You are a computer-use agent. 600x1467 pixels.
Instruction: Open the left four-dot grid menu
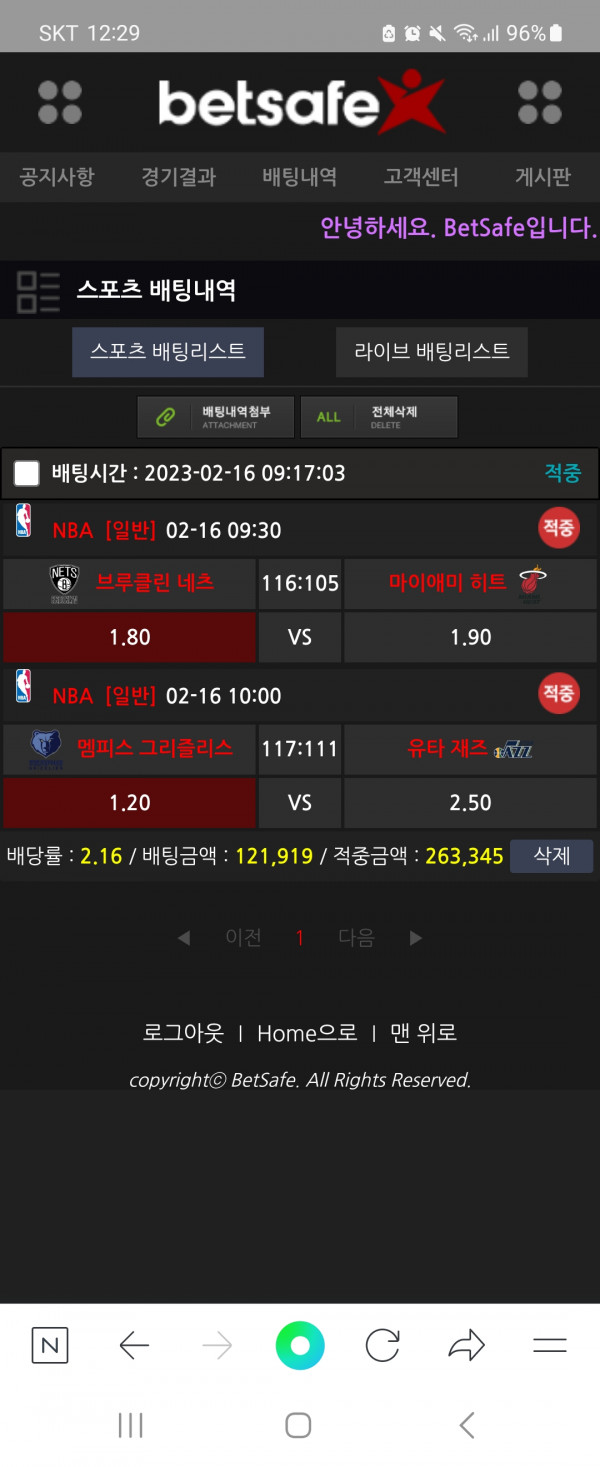60,103
